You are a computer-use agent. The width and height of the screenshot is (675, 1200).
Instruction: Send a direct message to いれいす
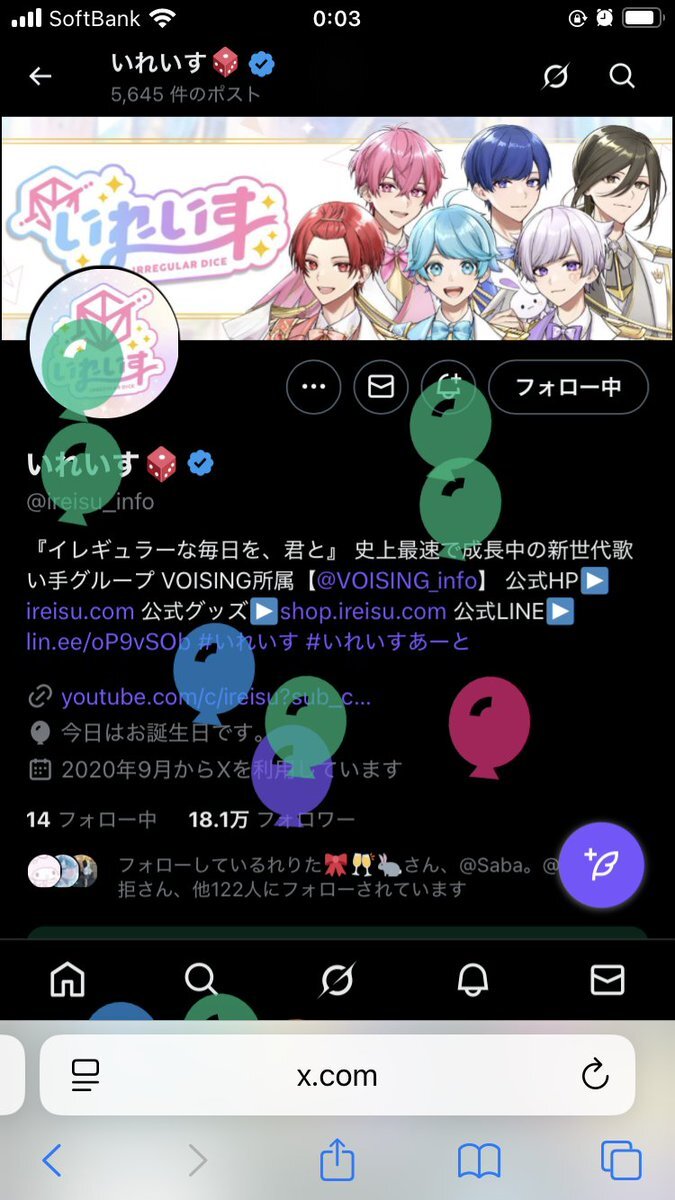(381, 387)
